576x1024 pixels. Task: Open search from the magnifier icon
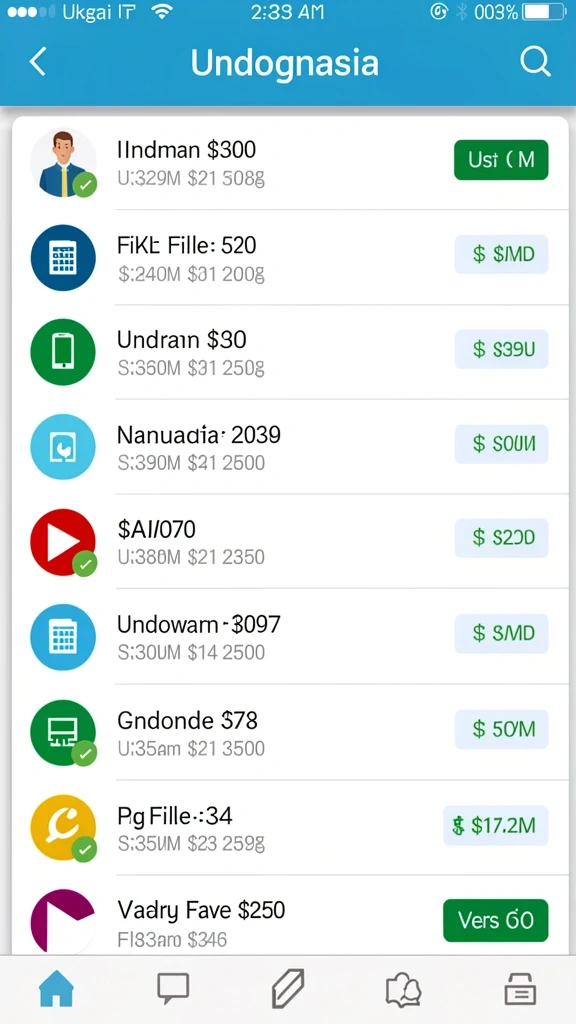click(x=535, y=63)
